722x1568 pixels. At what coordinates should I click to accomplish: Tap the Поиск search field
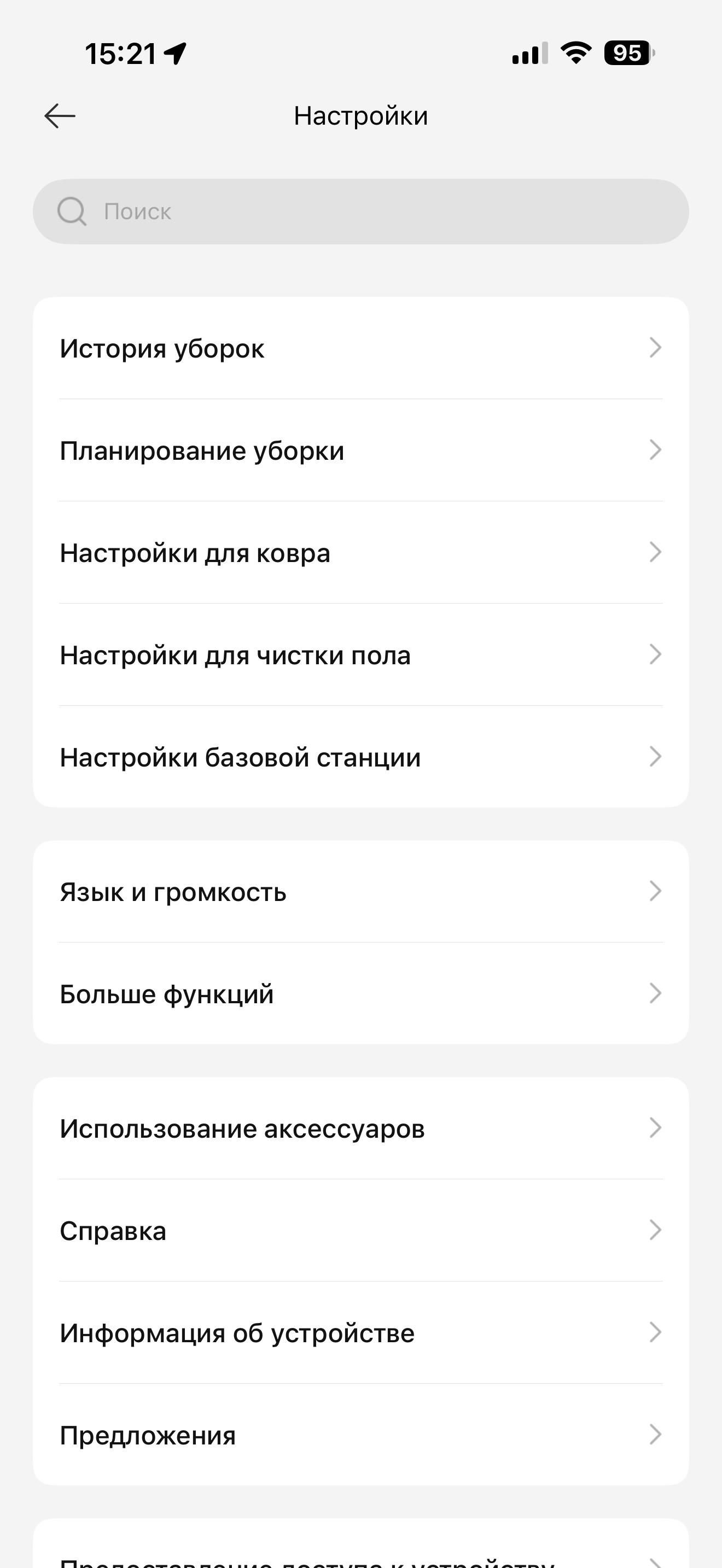pos(360,211)
